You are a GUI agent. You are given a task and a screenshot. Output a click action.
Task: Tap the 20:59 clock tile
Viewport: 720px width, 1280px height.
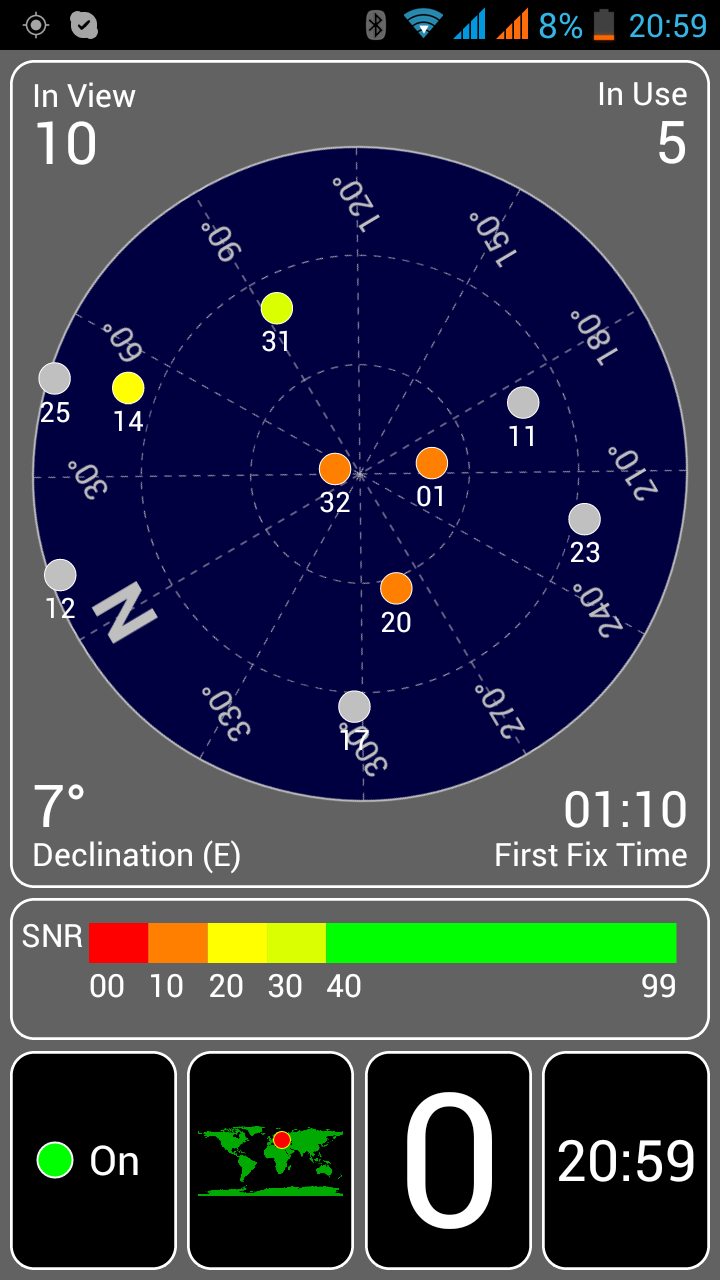click(625, 1160)
